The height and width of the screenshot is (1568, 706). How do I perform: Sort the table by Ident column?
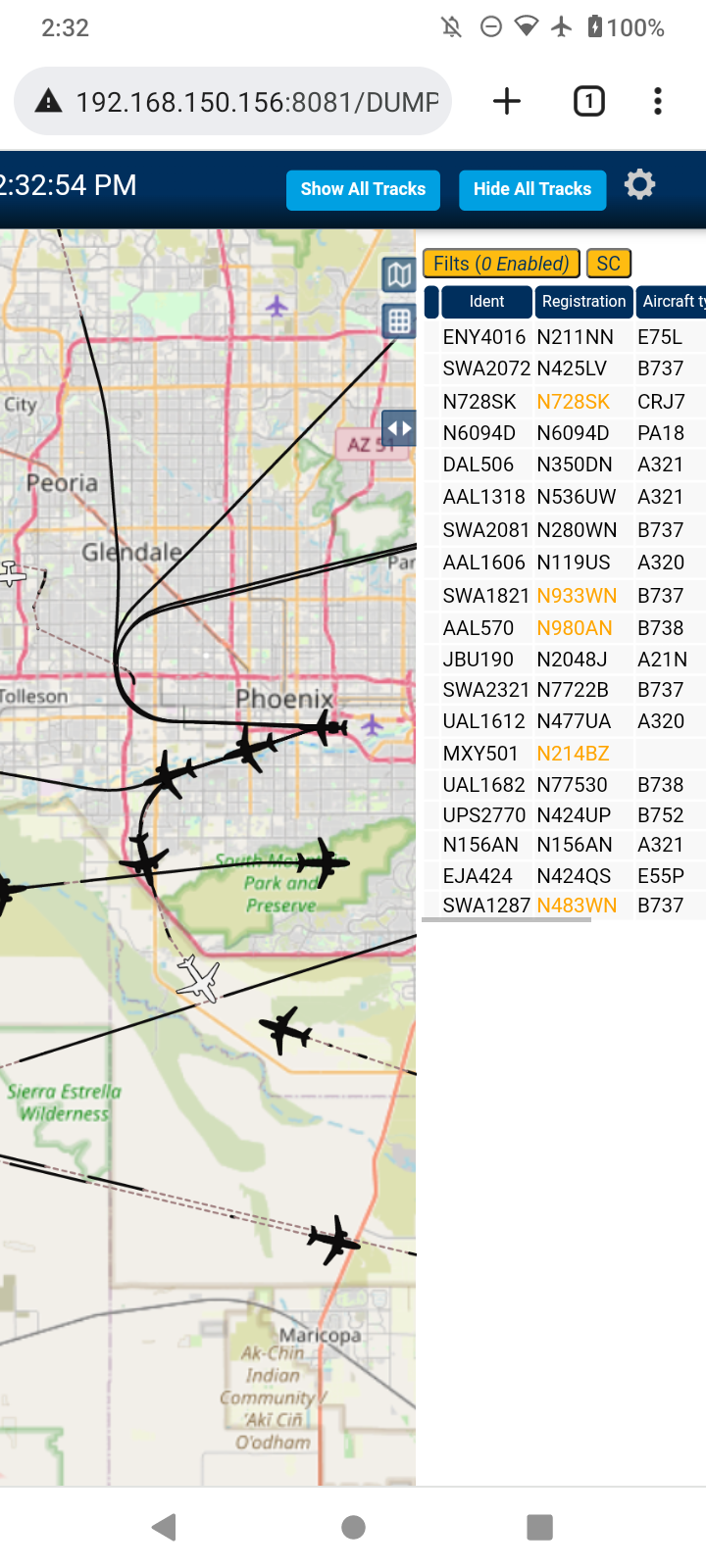click(x=486, y=302)
